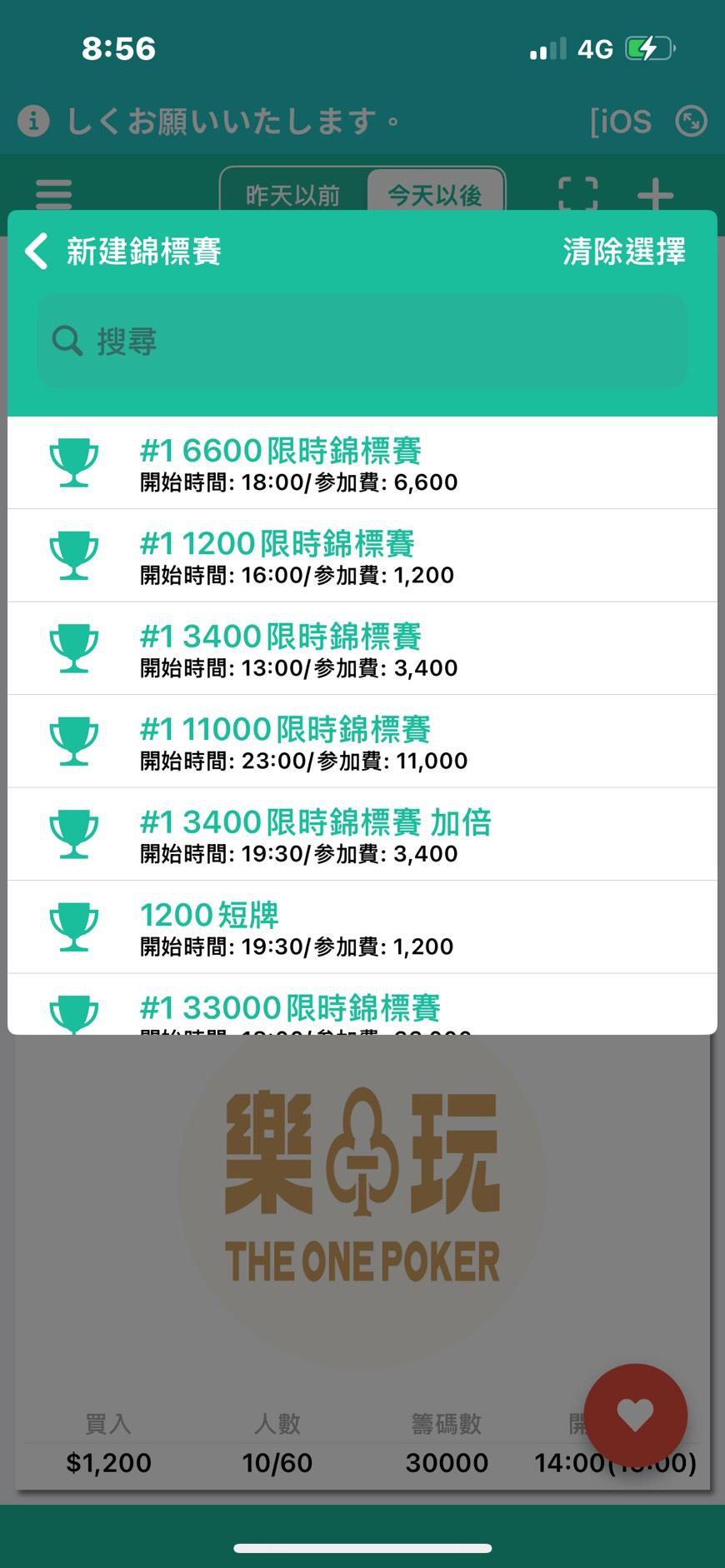
Task: Open the scan frame icon
Action: tap(577, 195)
